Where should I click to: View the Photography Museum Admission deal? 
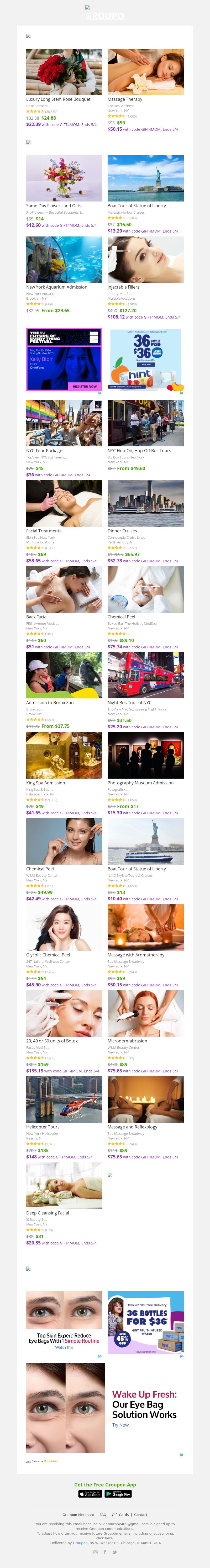tap(145, 755)
